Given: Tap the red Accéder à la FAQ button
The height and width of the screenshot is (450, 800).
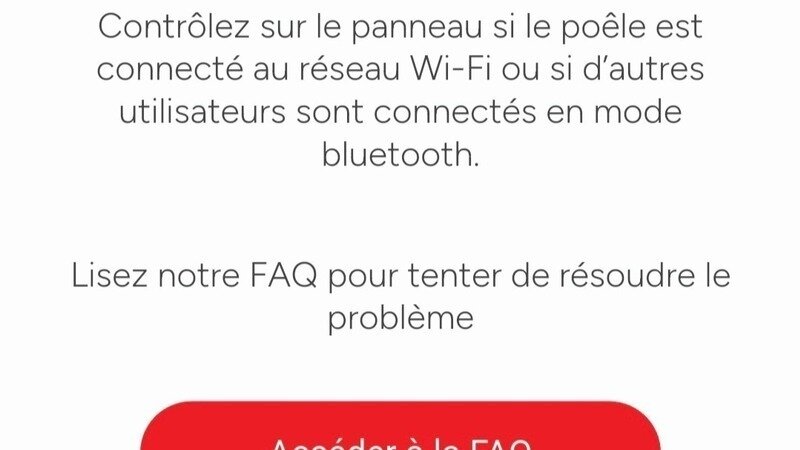Looking at the screenshot, I should [400, 432].
